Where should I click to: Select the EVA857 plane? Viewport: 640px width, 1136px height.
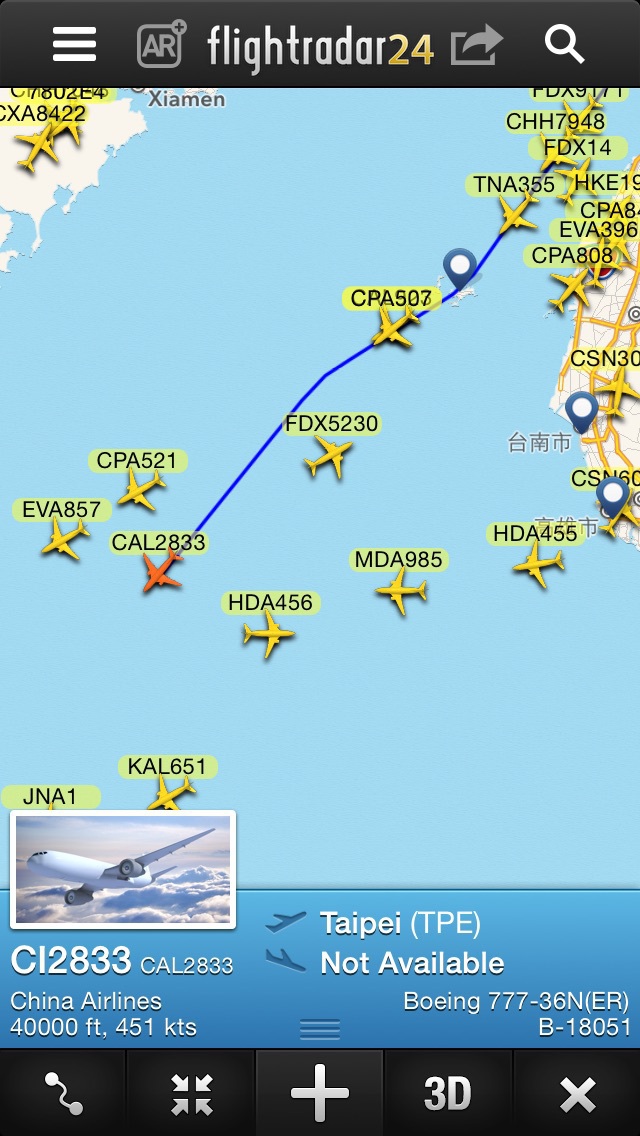(65, 539)
